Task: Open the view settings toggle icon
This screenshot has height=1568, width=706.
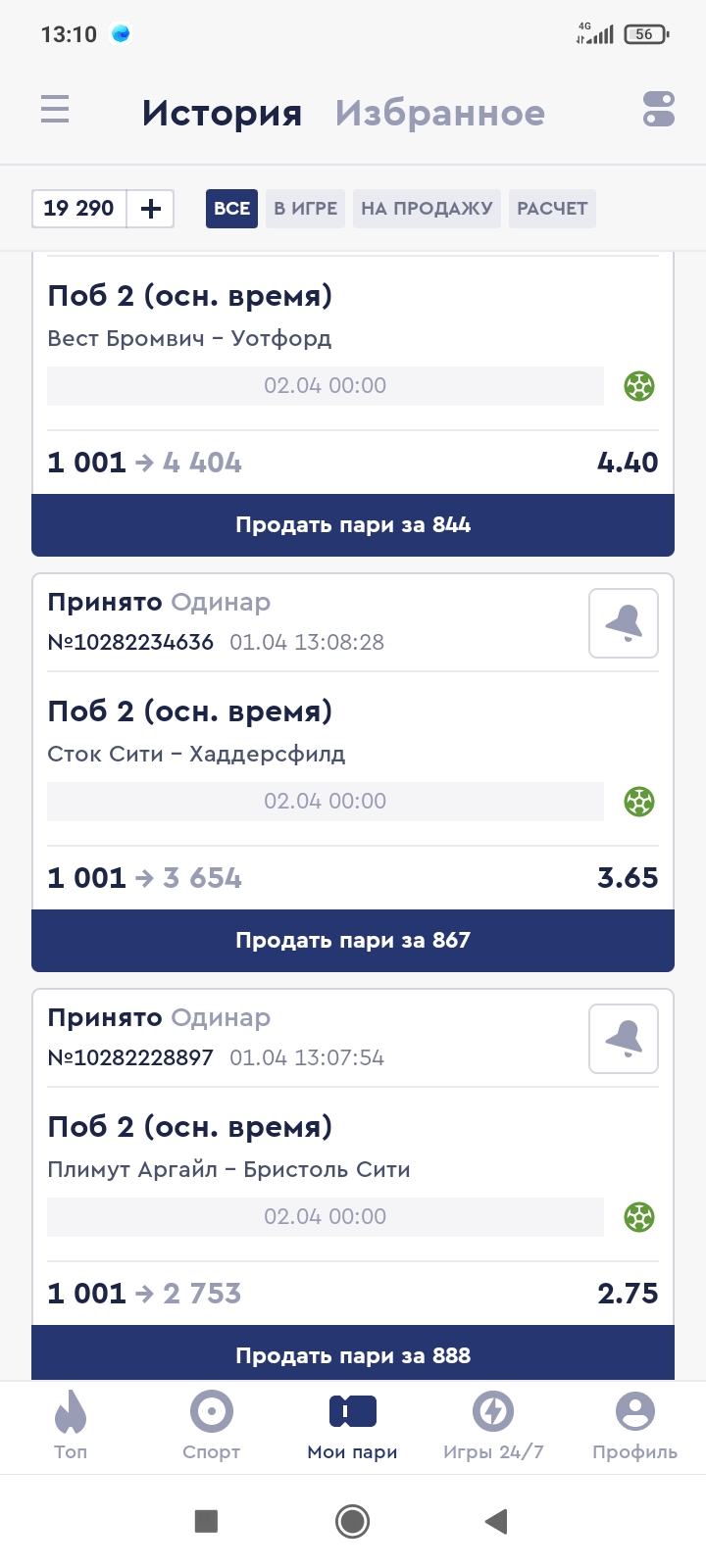Action: click(x=659, y=109)
